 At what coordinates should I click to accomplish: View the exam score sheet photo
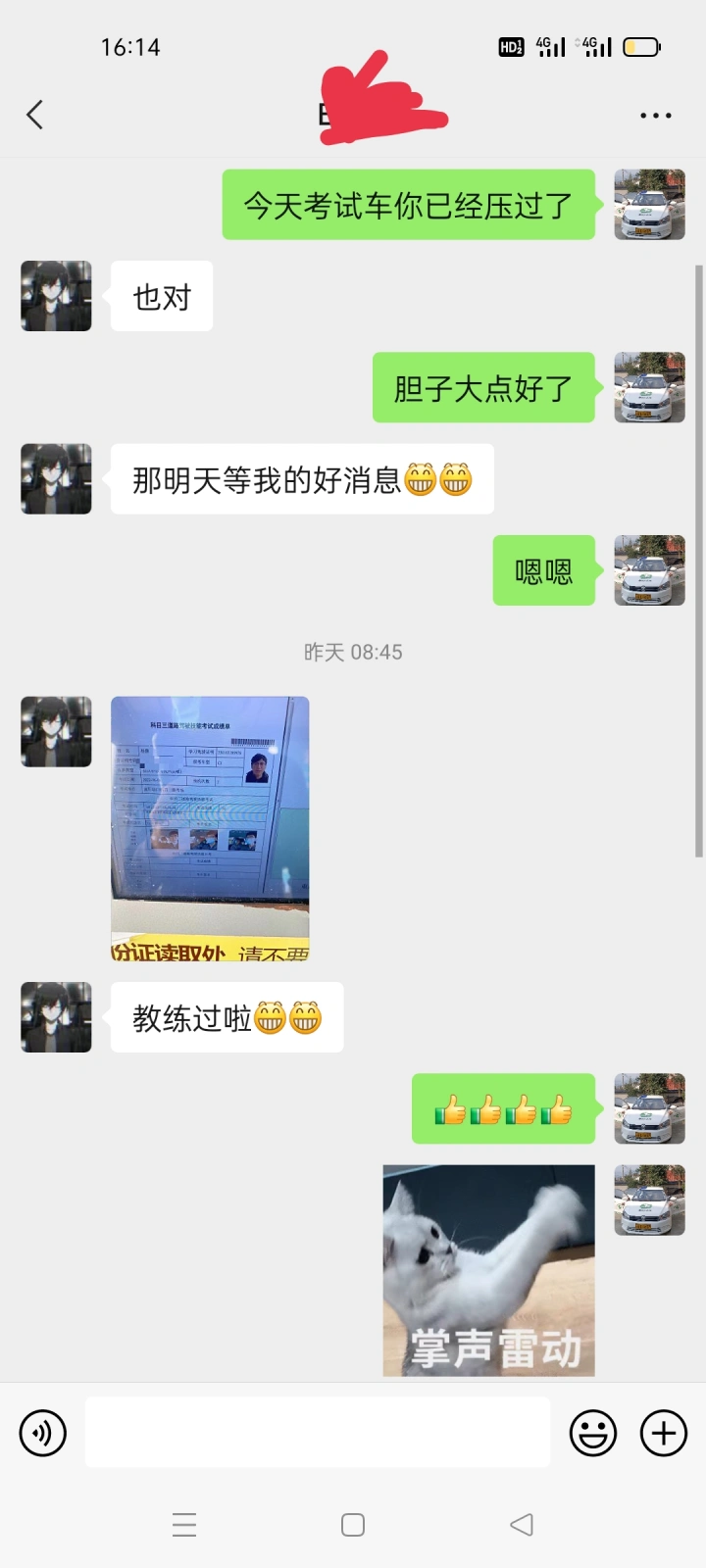coord(210,829)
